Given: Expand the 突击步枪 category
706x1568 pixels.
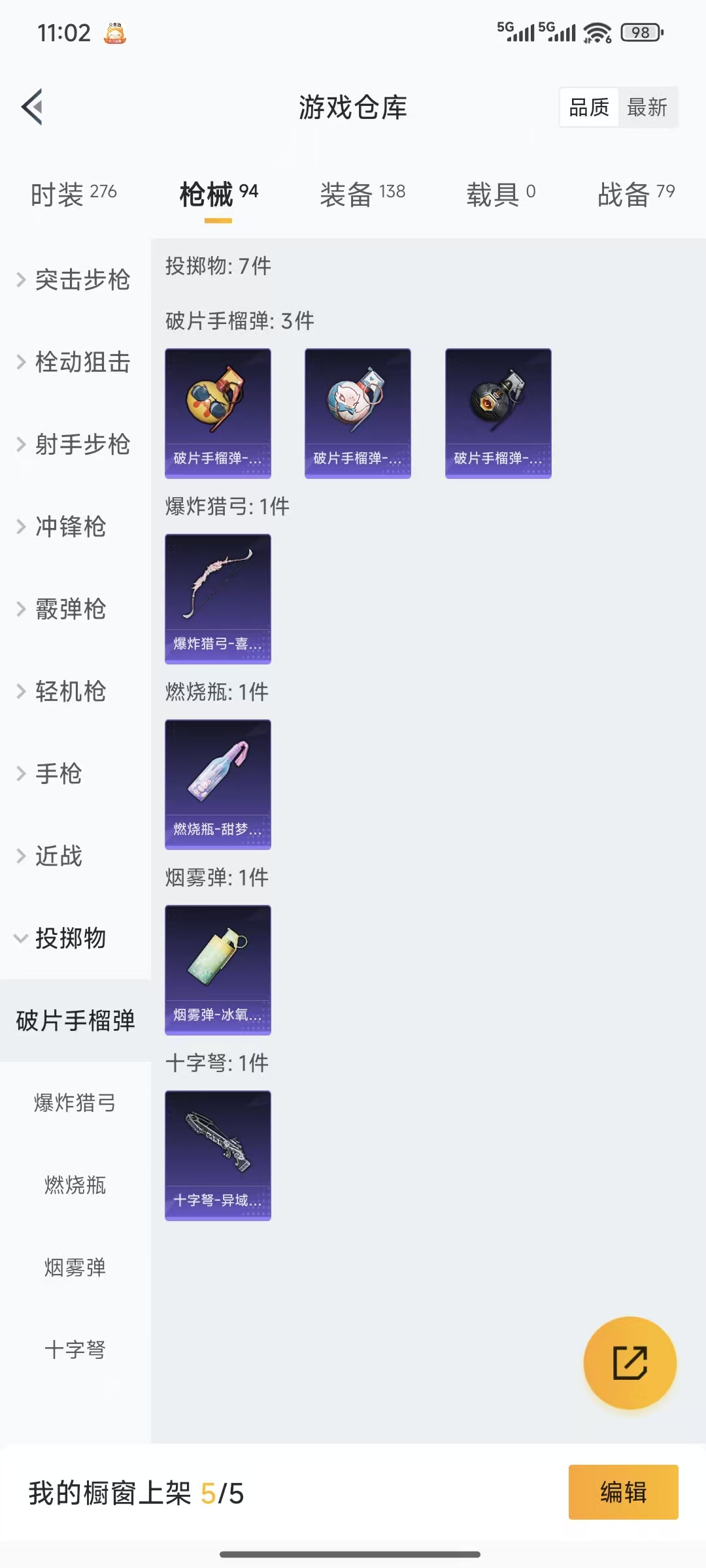Looking at the screenshot, I should tap(75, 280).
